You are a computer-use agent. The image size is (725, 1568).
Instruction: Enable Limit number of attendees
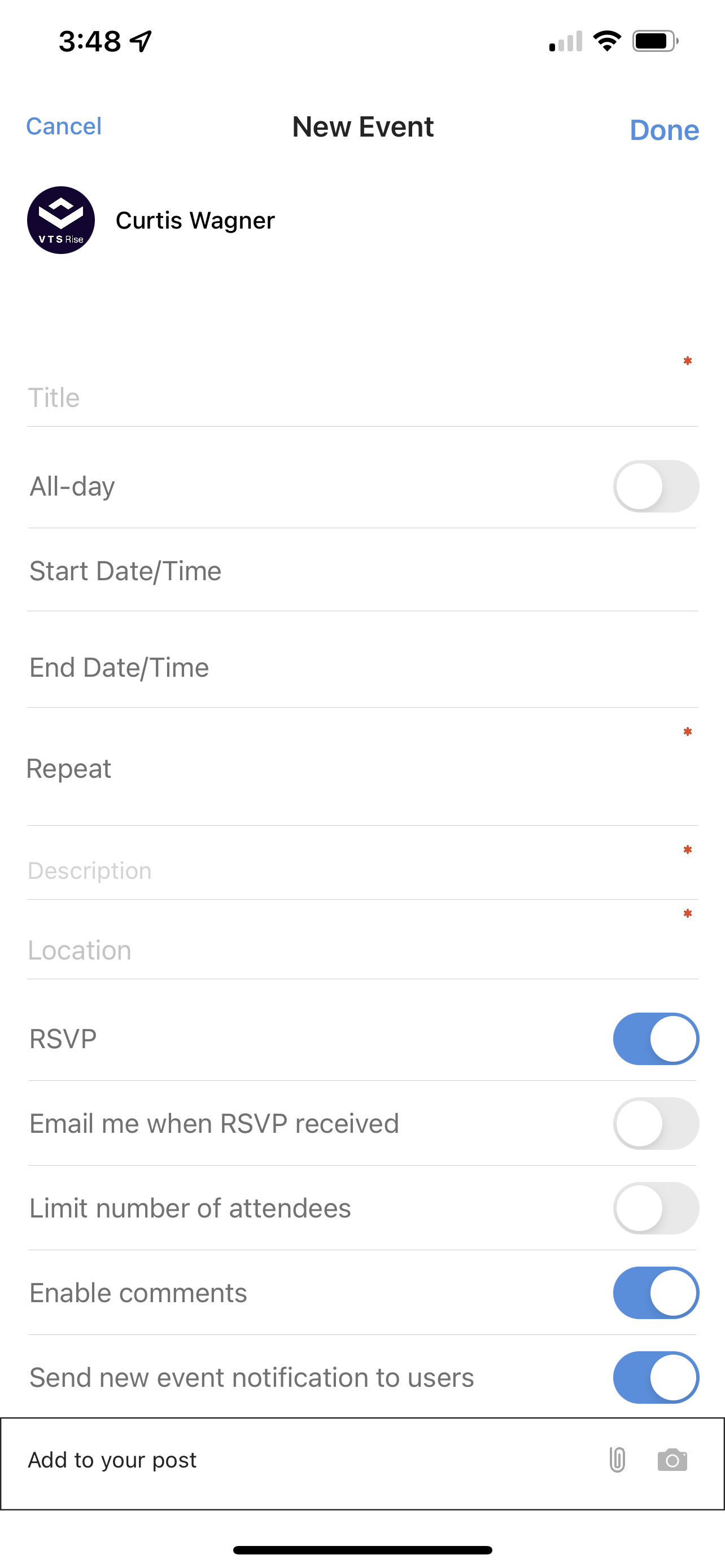pos(655,1208)
